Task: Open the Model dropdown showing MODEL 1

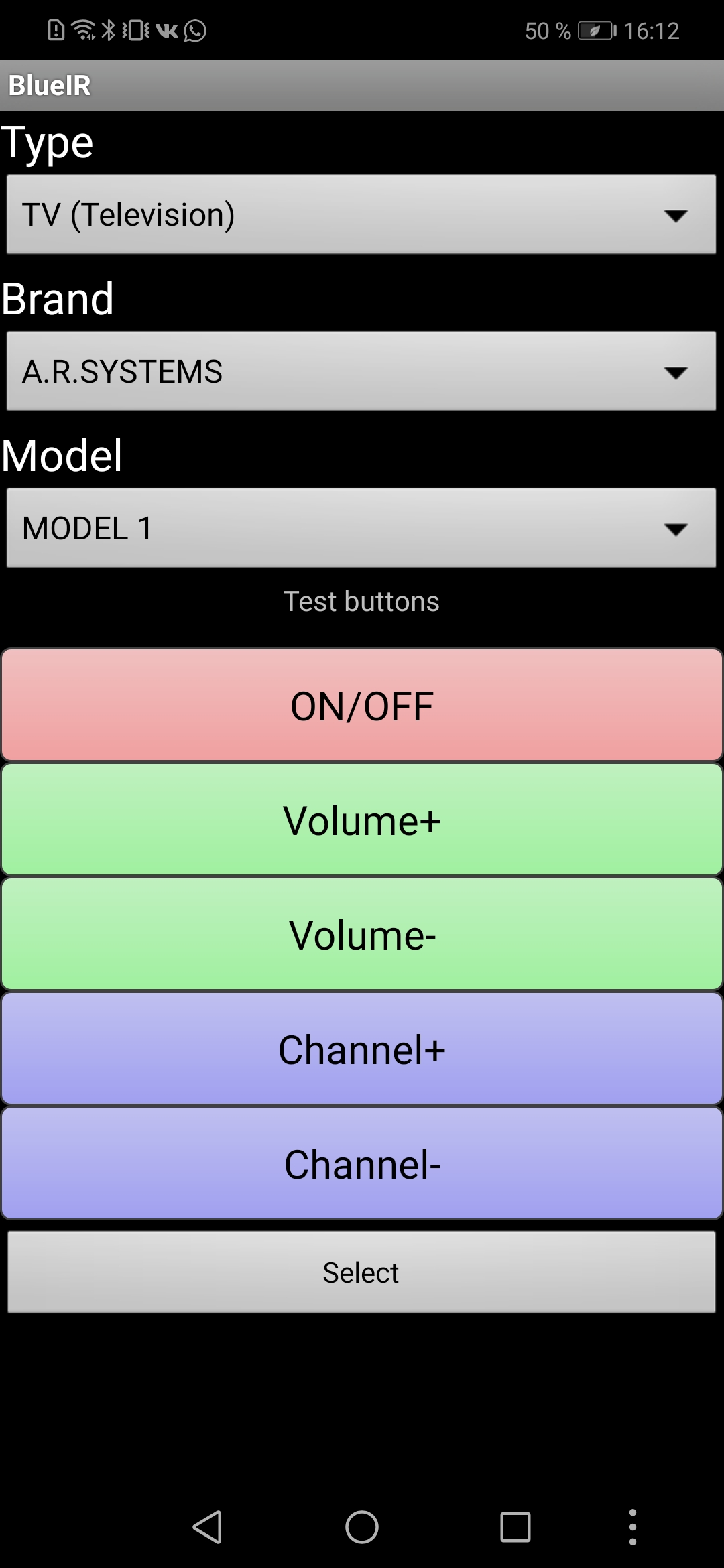Action: click(361, 528)
